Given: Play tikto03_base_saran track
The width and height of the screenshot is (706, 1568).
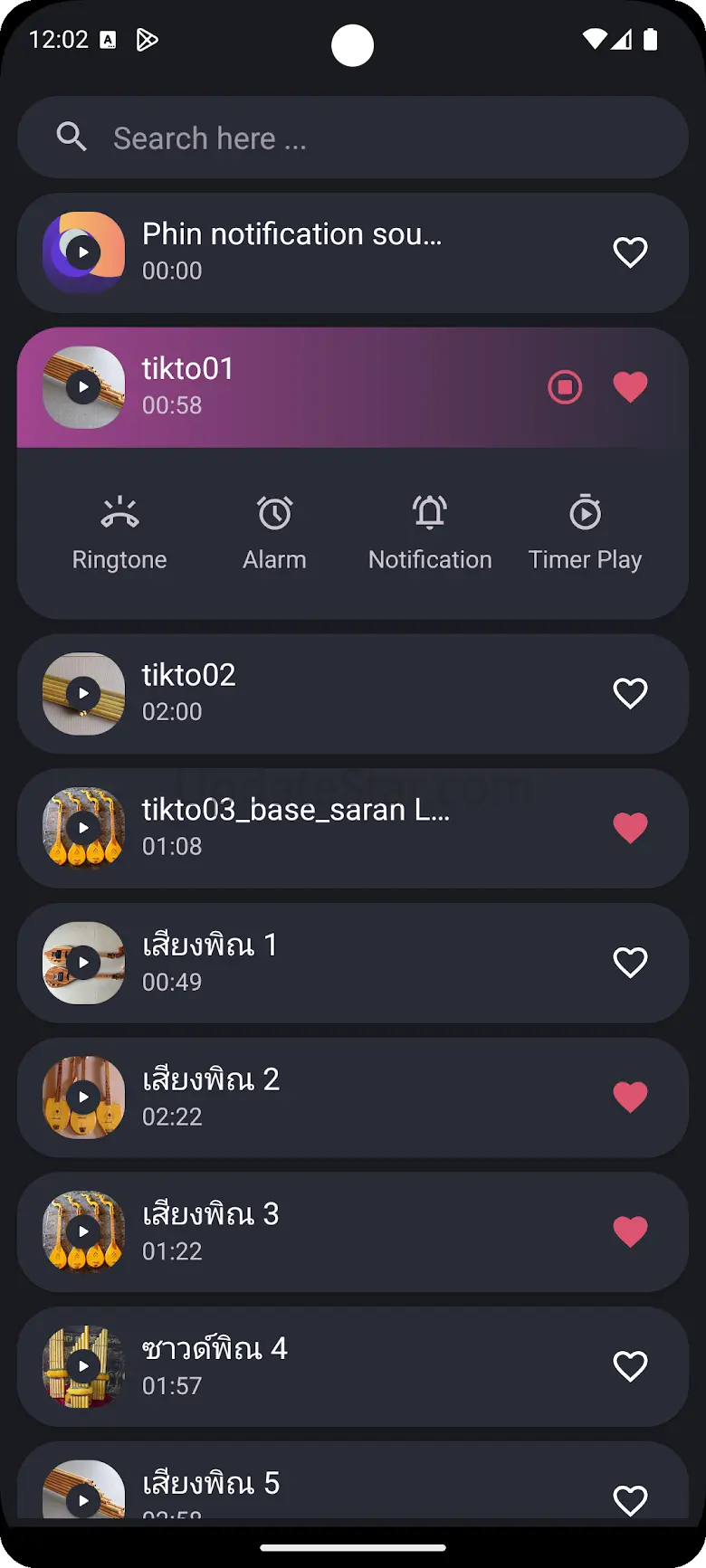Looking at the screenshot, I should [83, 828].
